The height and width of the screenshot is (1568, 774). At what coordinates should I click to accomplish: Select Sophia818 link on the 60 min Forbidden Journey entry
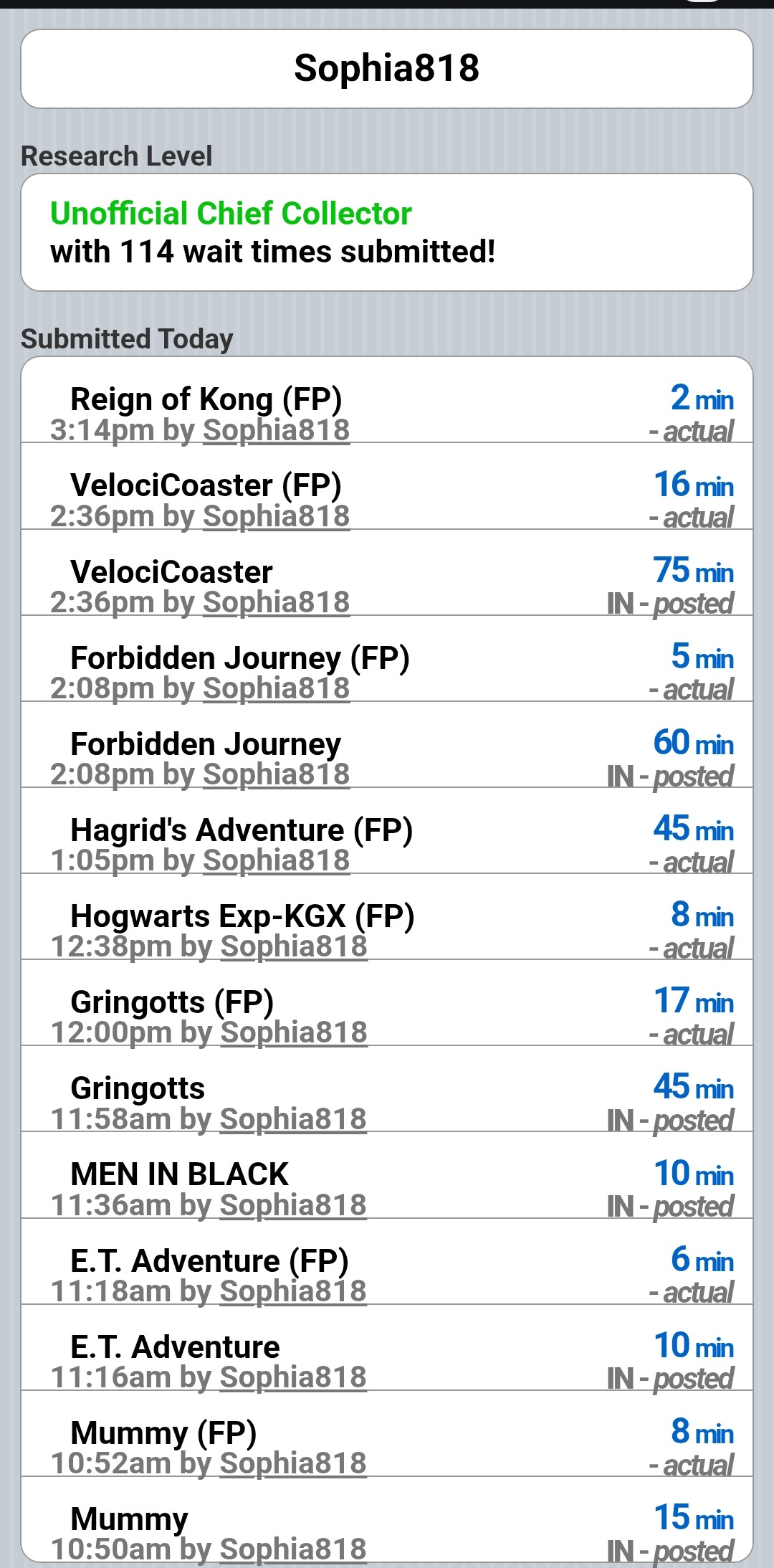pyautogui.click(x=277, y=774)
